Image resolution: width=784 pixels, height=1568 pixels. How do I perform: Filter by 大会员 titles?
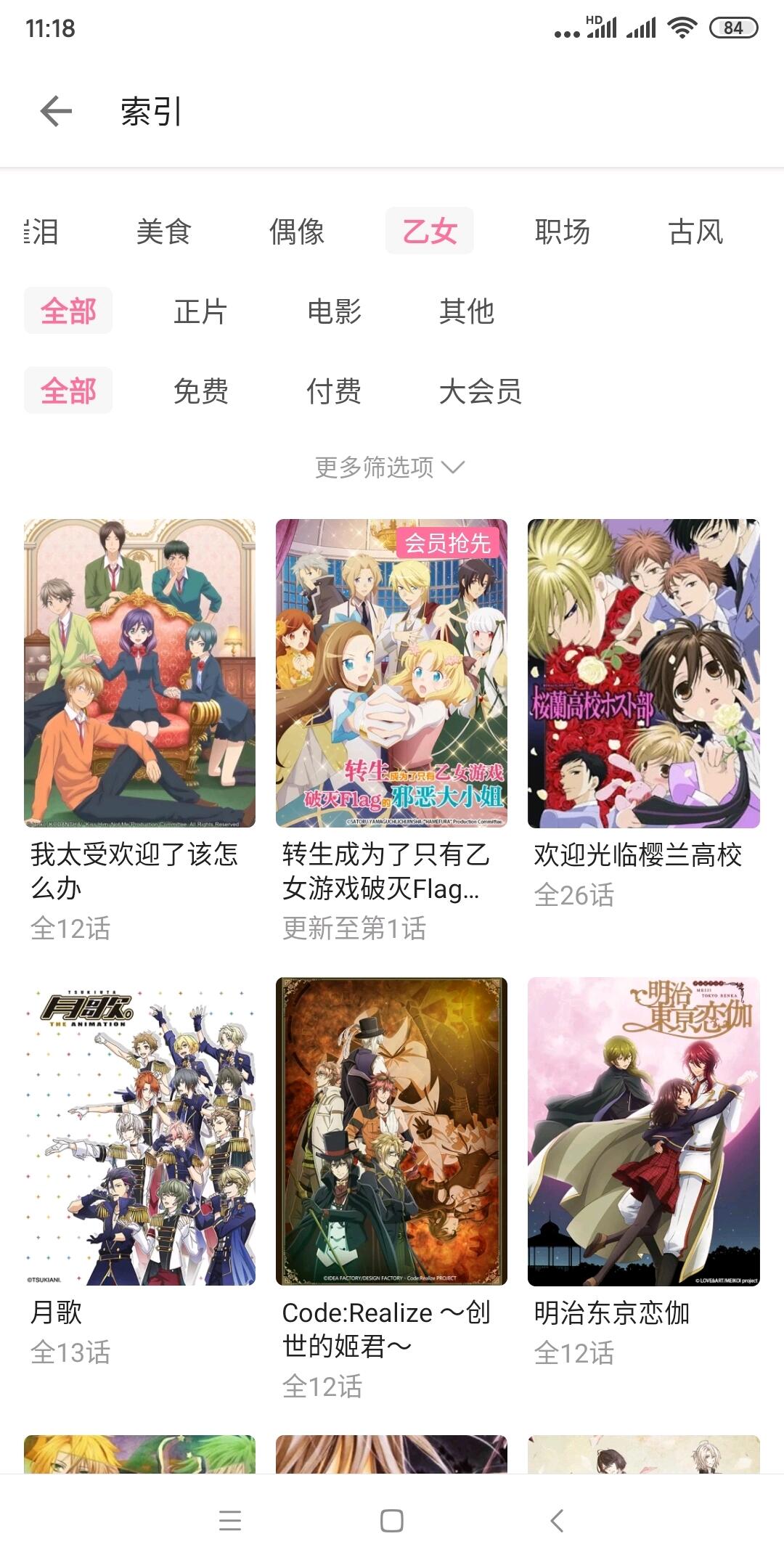(481, 391)
